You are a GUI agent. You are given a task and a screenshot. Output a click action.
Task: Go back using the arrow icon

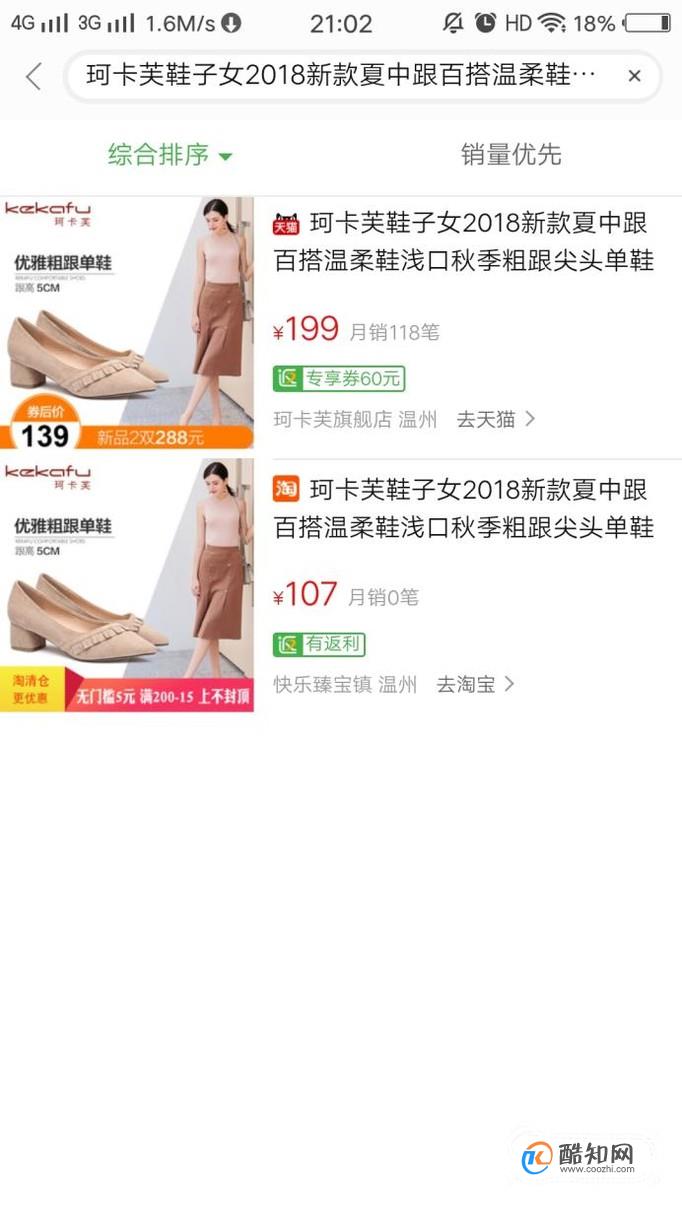[x=34, y=77]
